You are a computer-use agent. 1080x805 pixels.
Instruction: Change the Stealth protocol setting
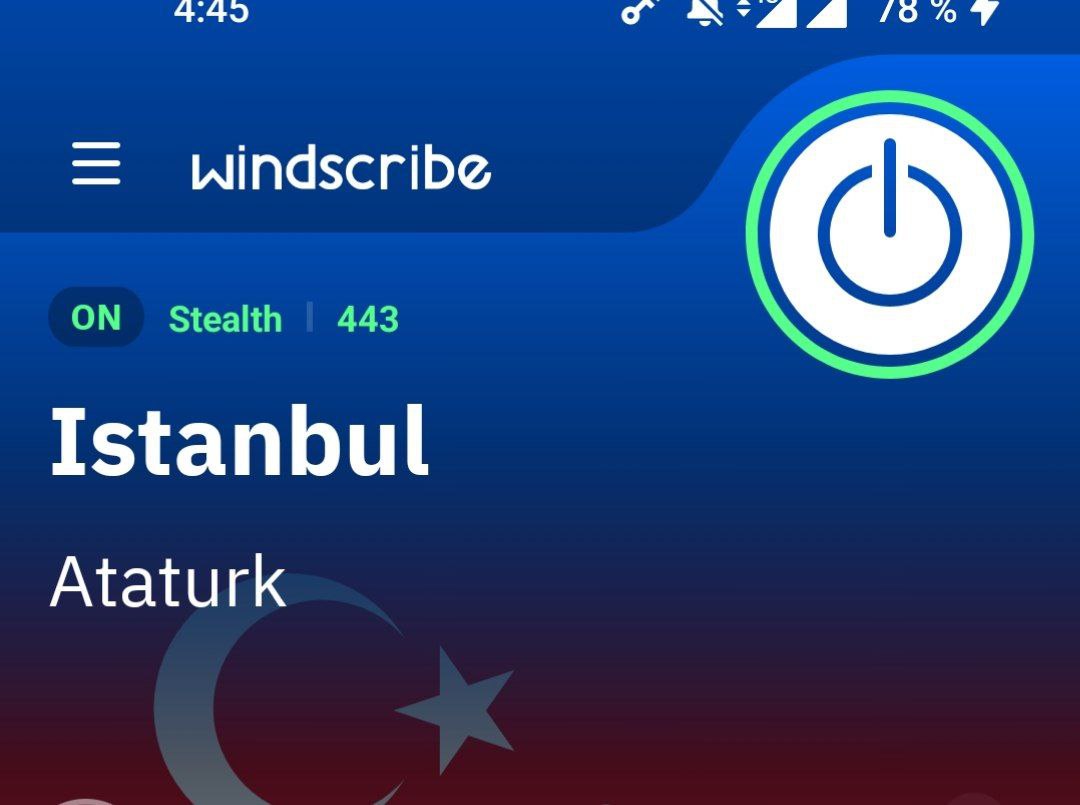(x=225, y=320)
